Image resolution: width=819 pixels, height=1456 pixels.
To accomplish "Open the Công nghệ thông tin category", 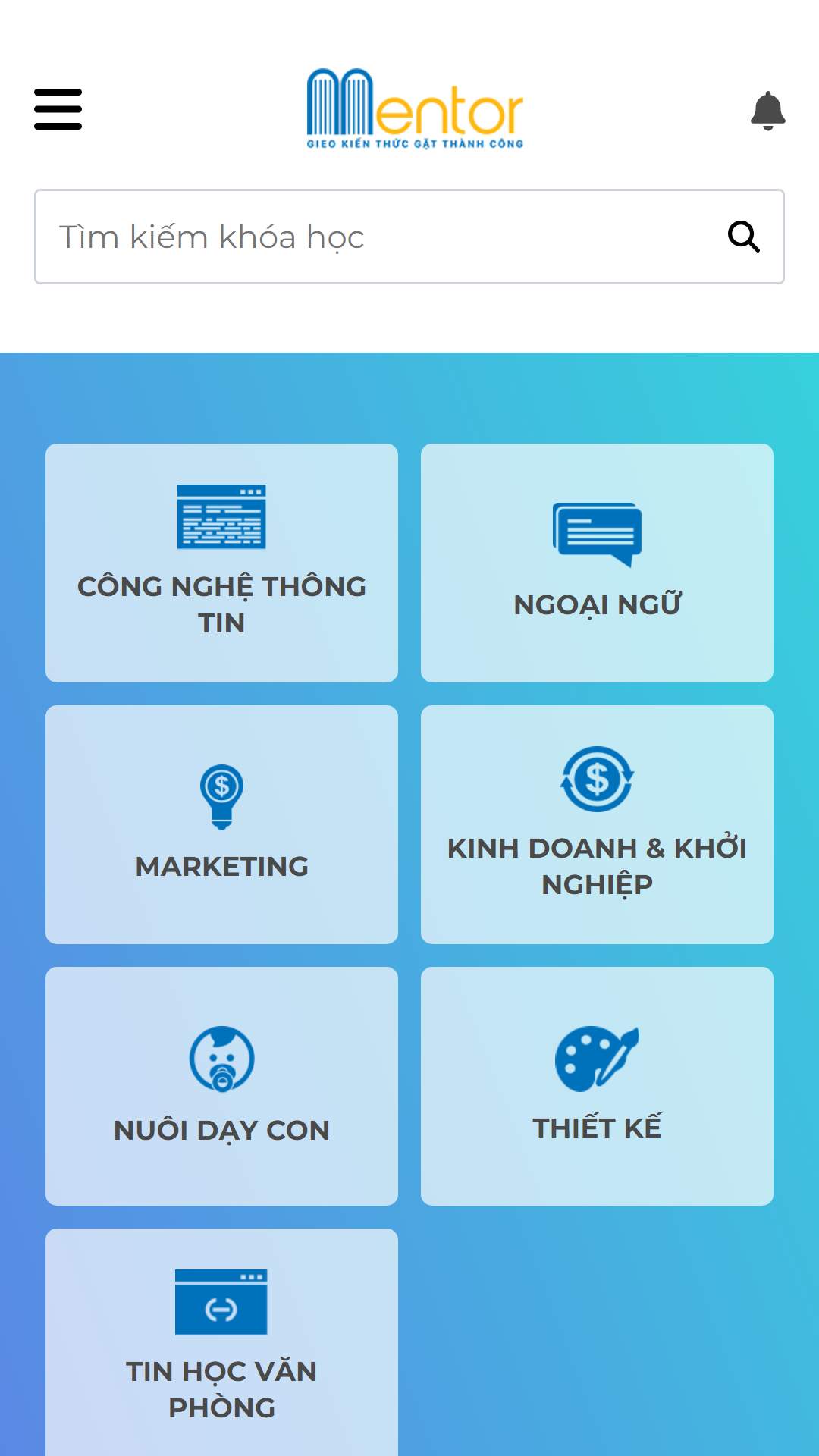I will [x=221, y=563].
